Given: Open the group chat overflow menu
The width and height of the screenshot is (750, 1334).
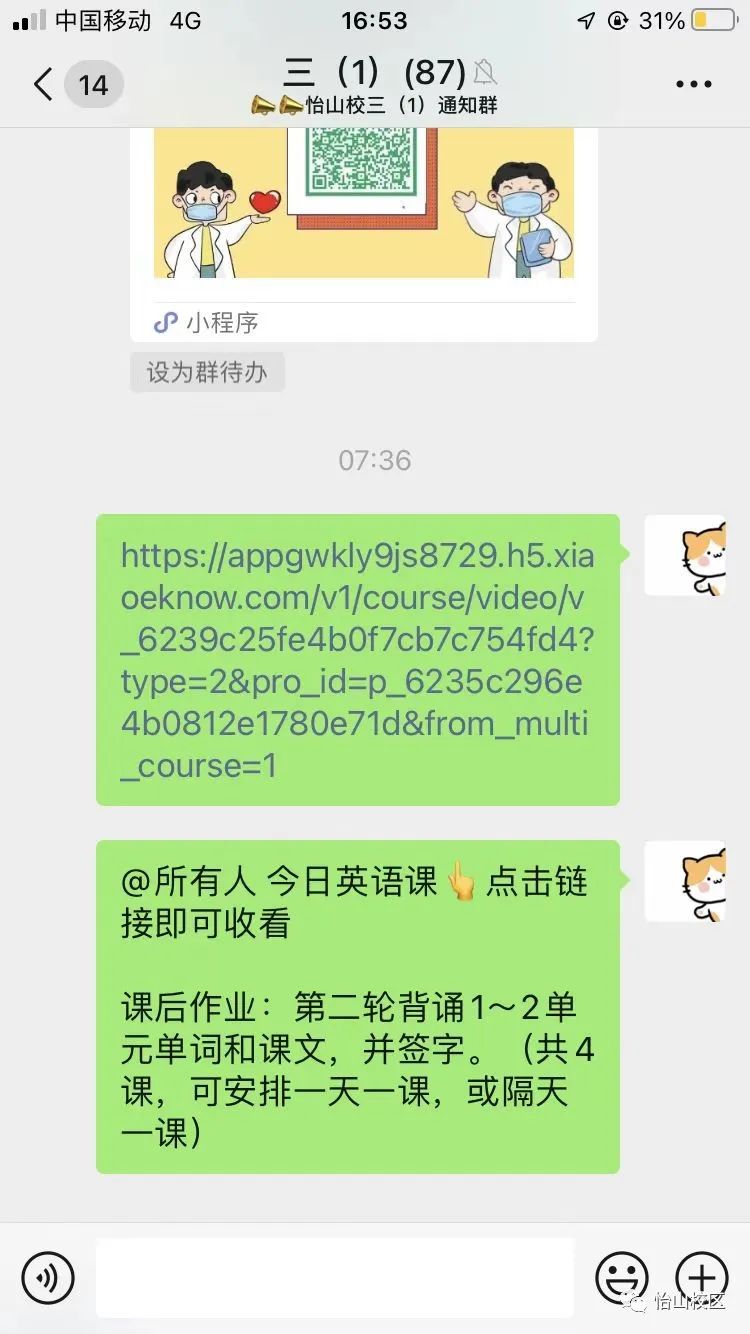Looking at the screenshot, I should (x=693, y=85).
